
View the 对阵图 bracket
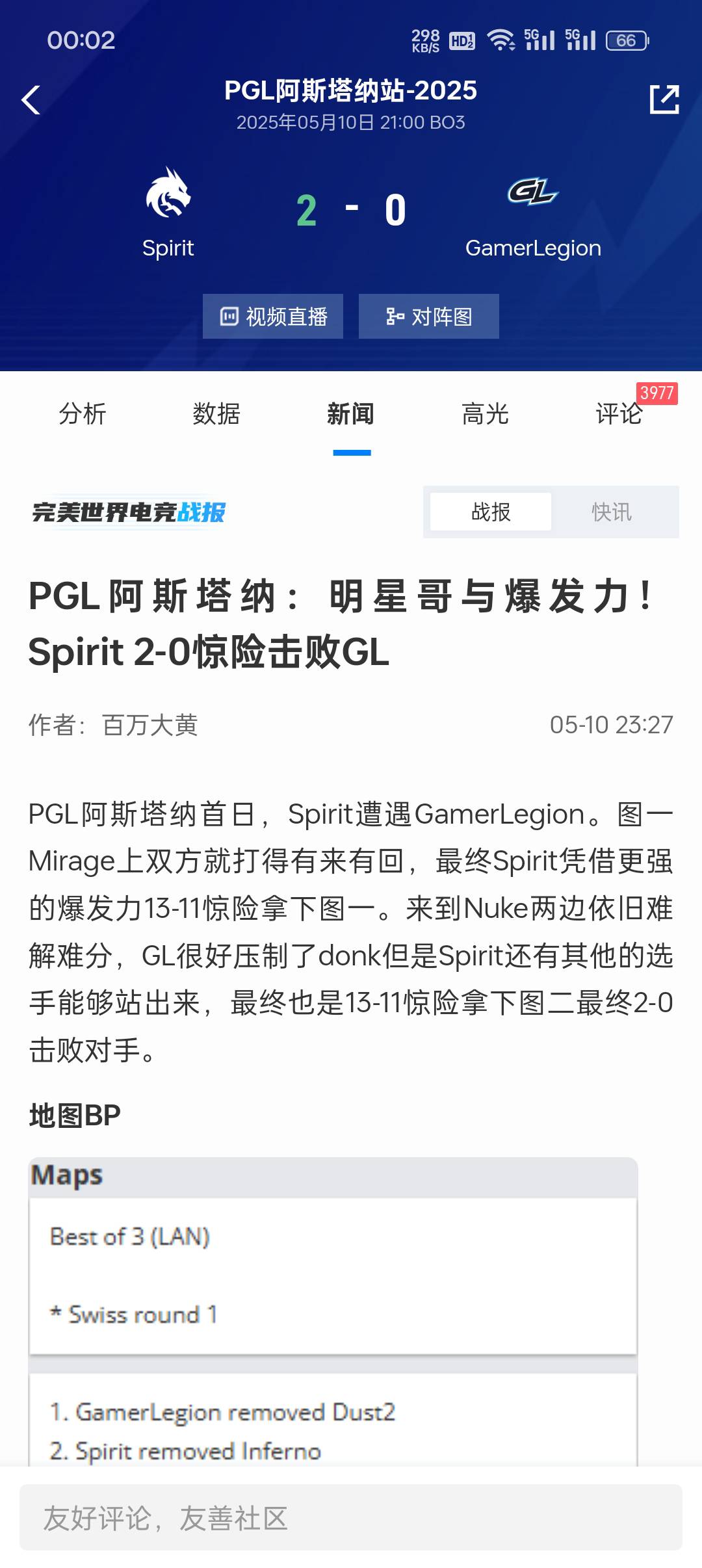pyautogui.click(x=429, y=317)
